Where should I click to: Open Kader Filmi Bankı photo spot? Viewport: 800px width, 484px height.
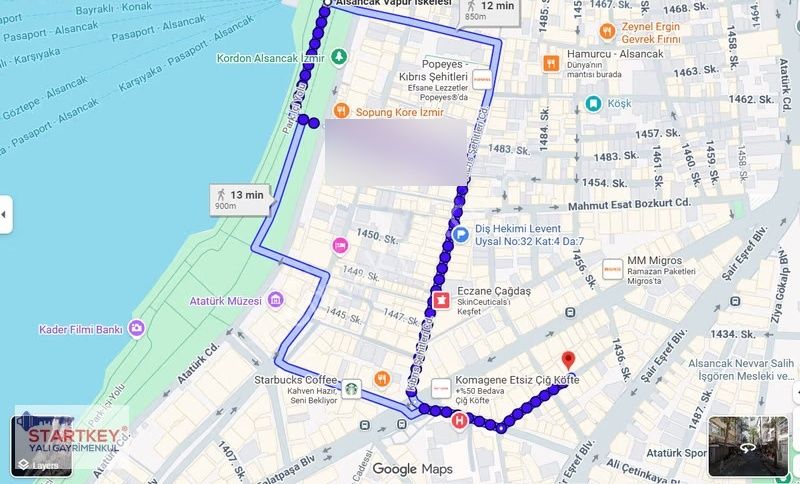[137, 328]
